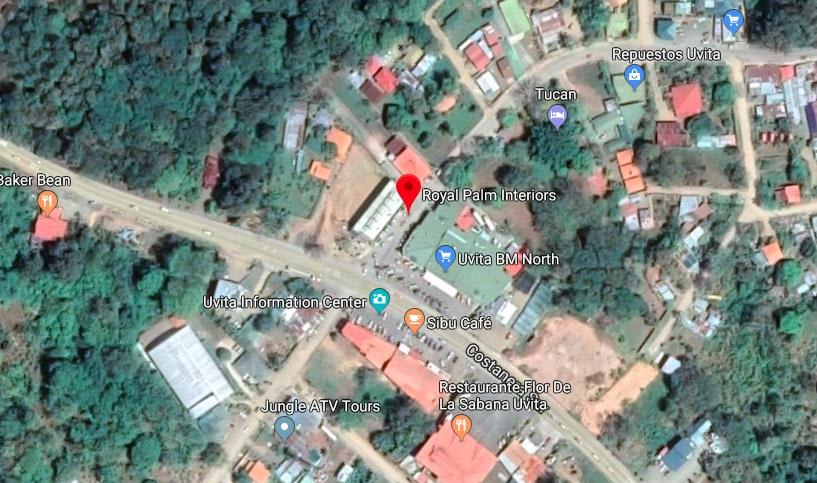Open Restaurante Flor De La Sabana marker
The image size is (817, 483).
pyautogui.click(x=461, y=426)
